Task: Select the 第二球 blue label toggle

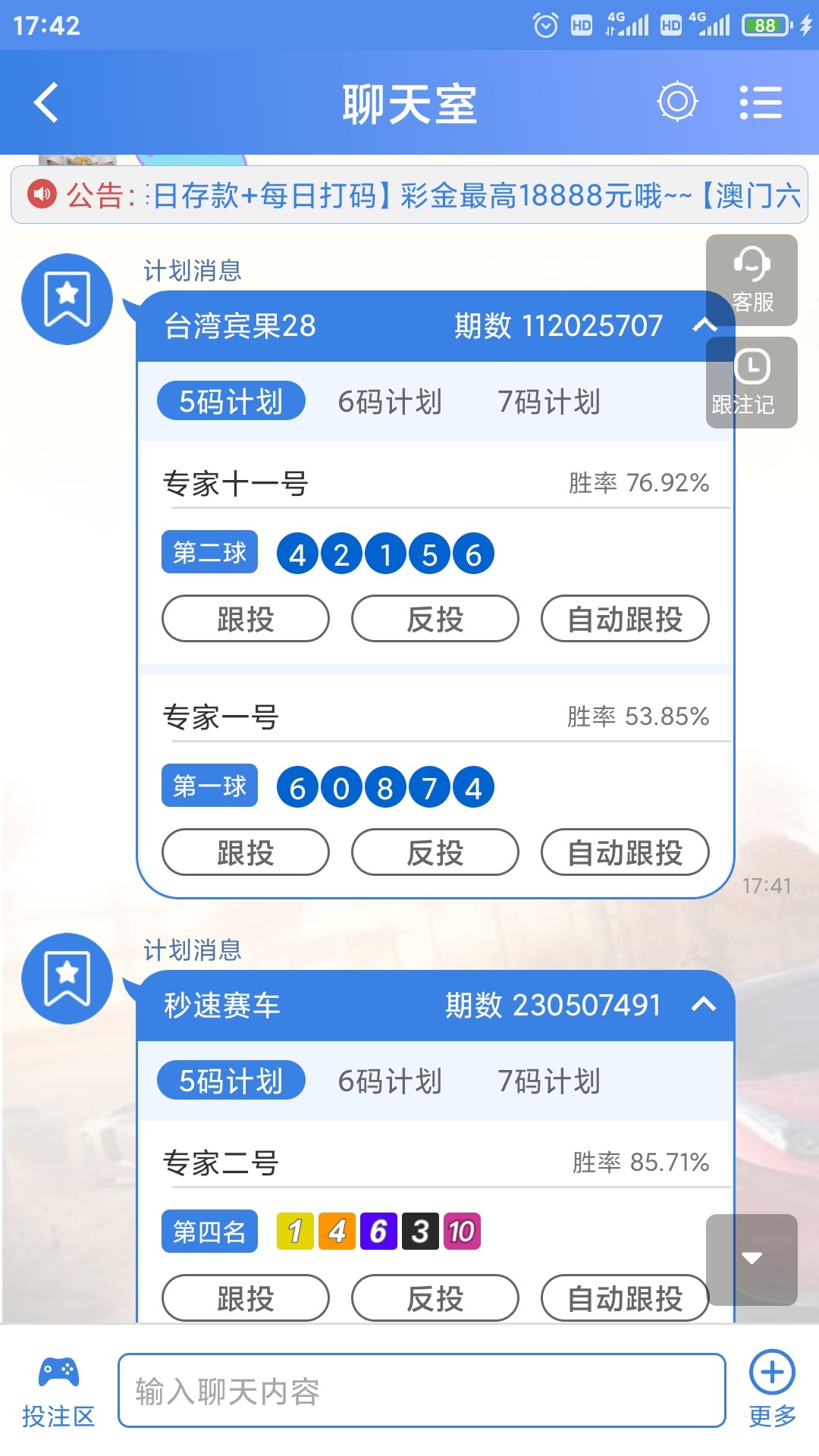Action: tap(209, 553)
